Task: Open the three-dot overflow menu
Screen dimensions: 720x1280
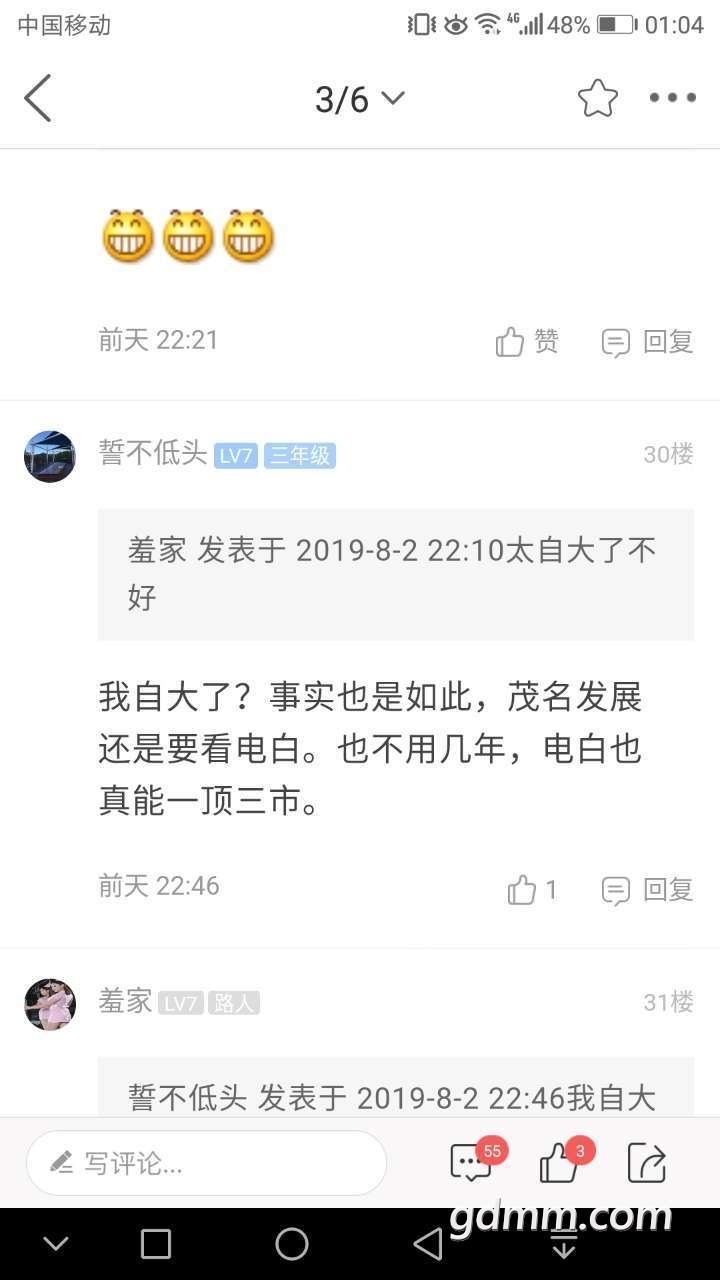Action: [672, 98]
